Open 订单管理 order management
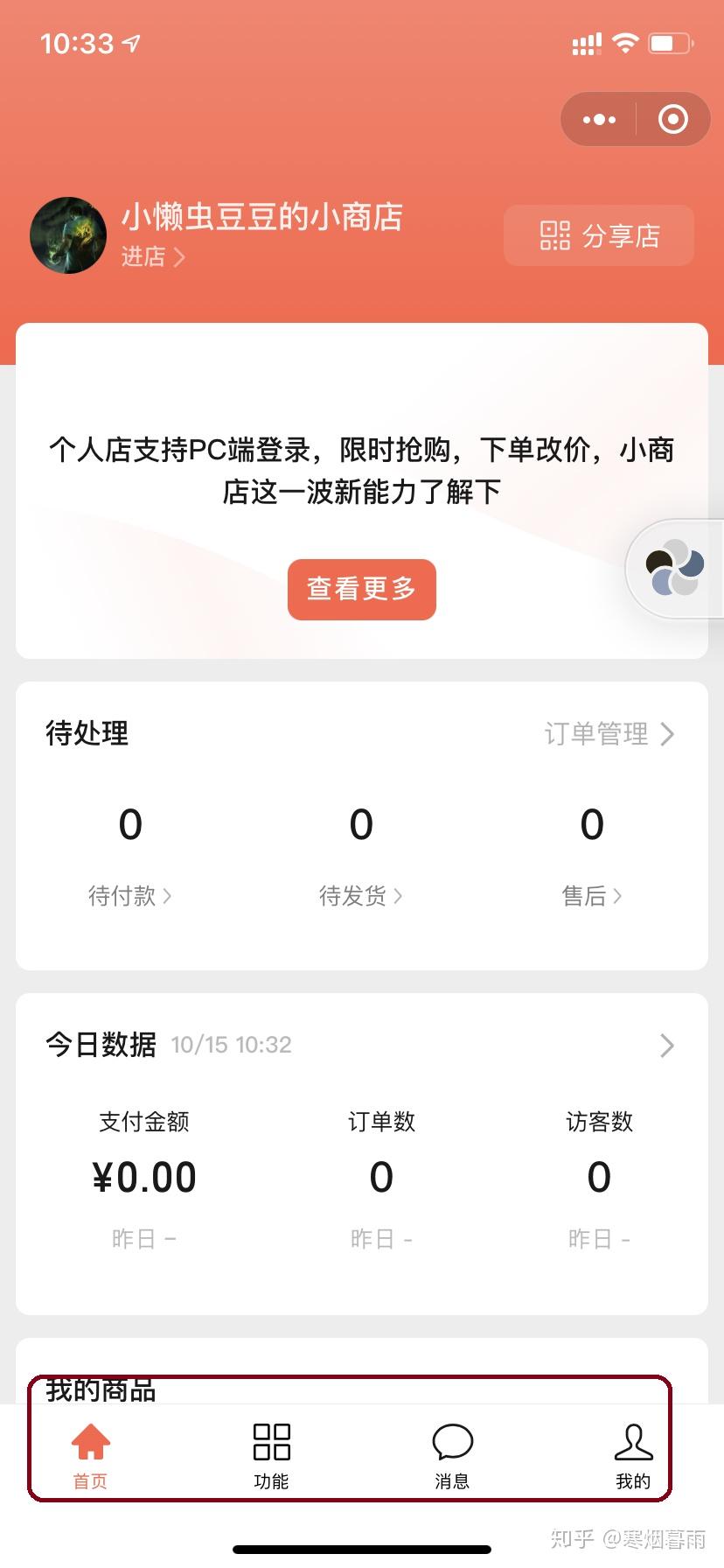 pyautogui.click(x=609, y=733)
